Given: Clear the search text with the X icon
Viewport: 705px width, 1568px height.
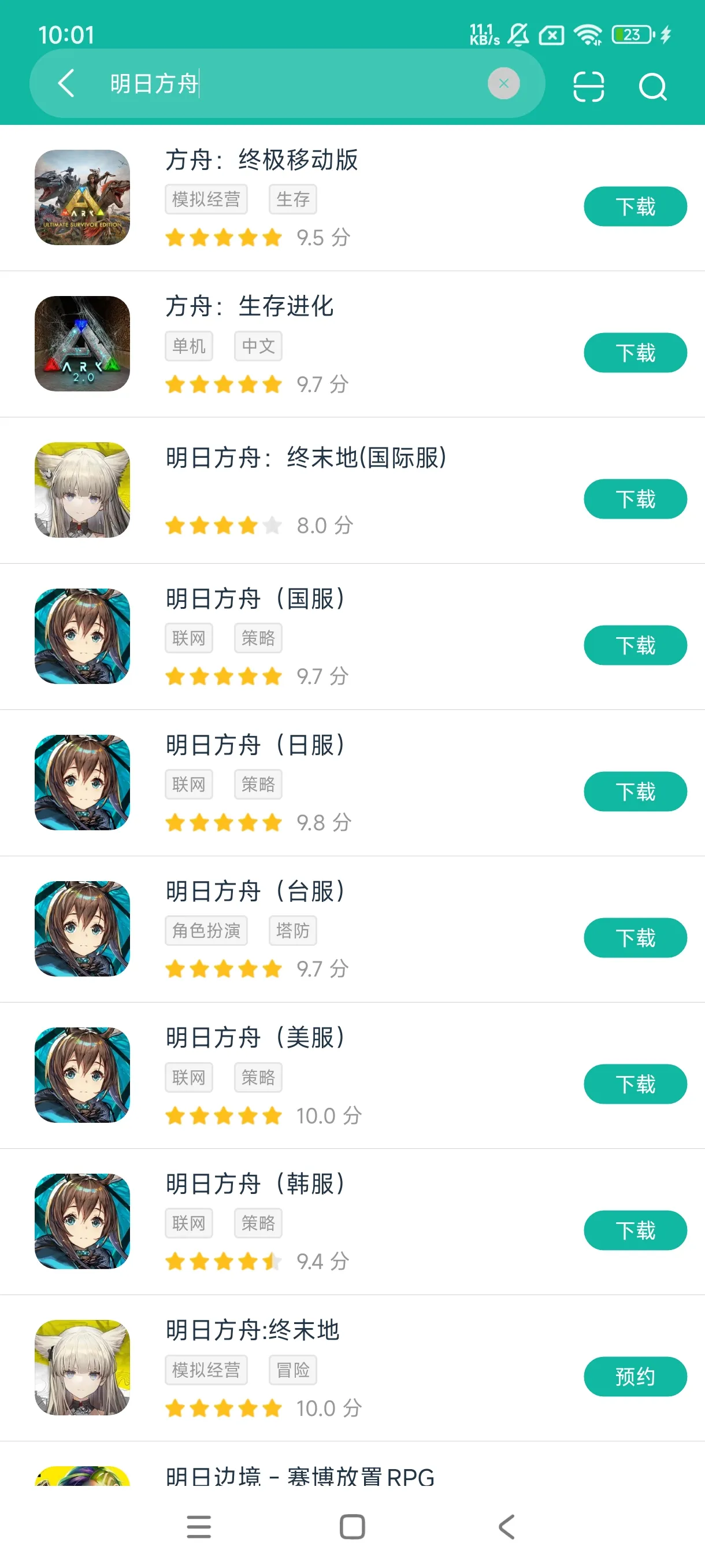Looking at the screenshot, I should (x=504, y=83).
